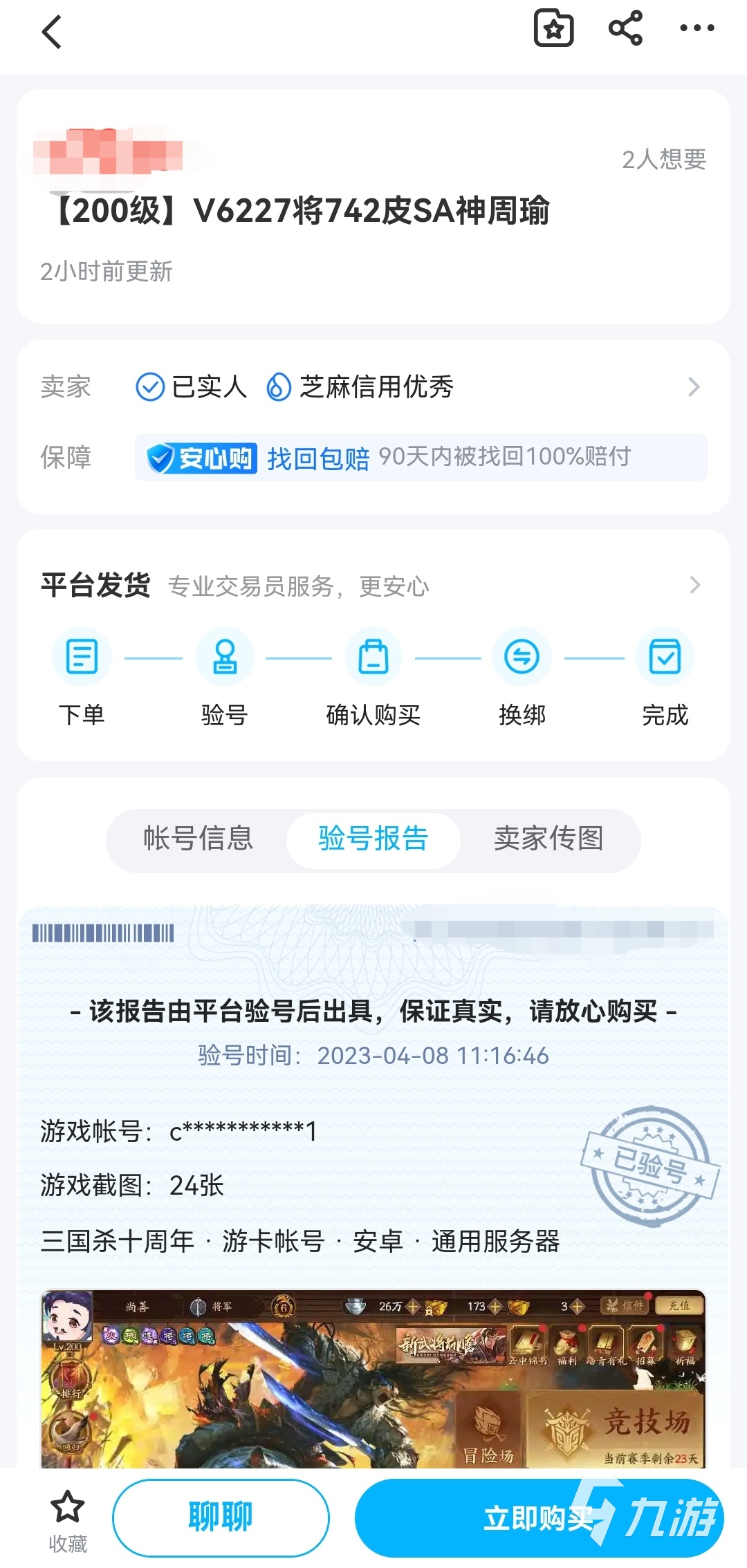The image size is (747, 1568).
Task: Add this listing to the favorites folder
Action: click(553, 28)
